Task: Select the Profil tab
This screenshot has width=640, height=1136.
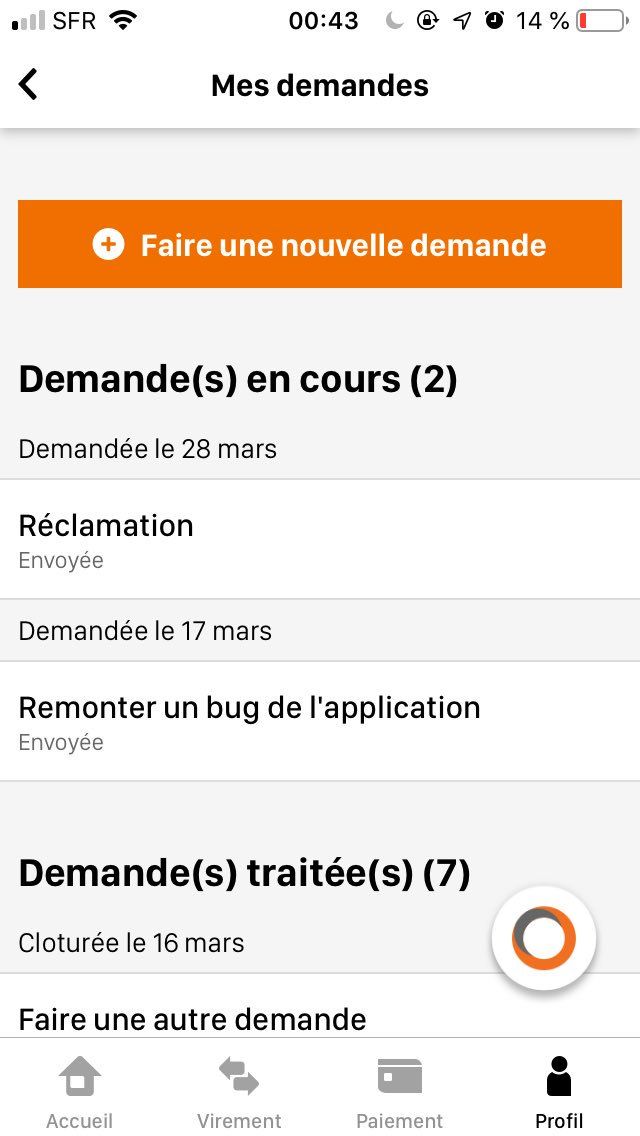Action: [x=560, y=1090]
